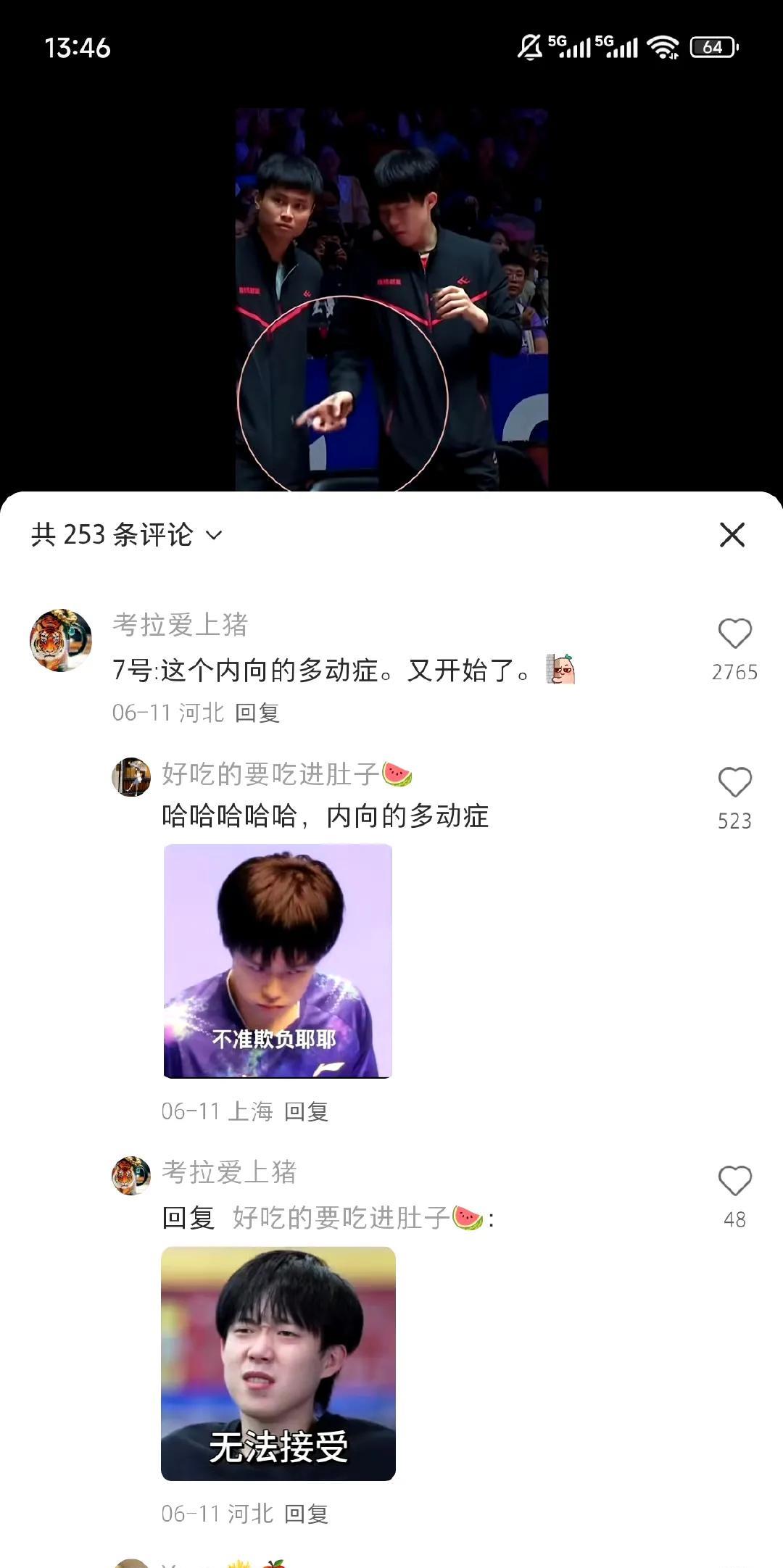Reply to the 上海 comment
Viewport: 783px width, 1568px height.
(x=306, y=1111)
